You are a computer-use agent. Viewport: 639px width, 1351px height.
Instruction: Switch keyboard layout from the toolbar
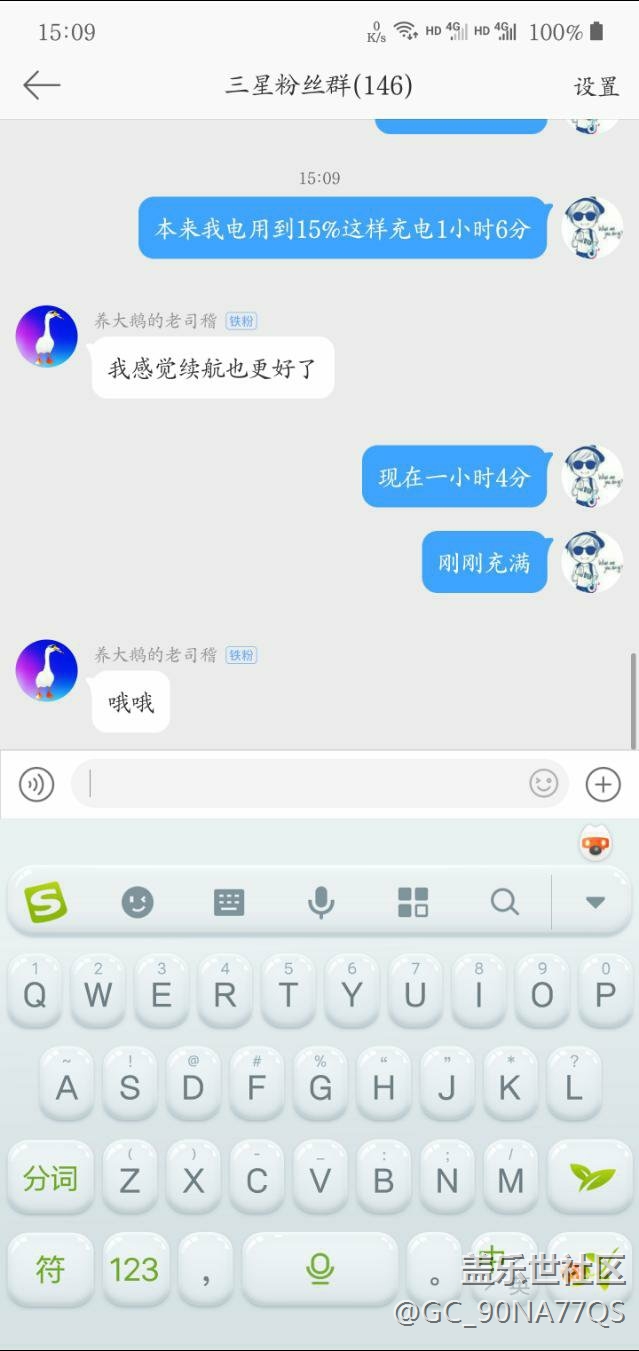pyautogui.click(x=229, y=903)
